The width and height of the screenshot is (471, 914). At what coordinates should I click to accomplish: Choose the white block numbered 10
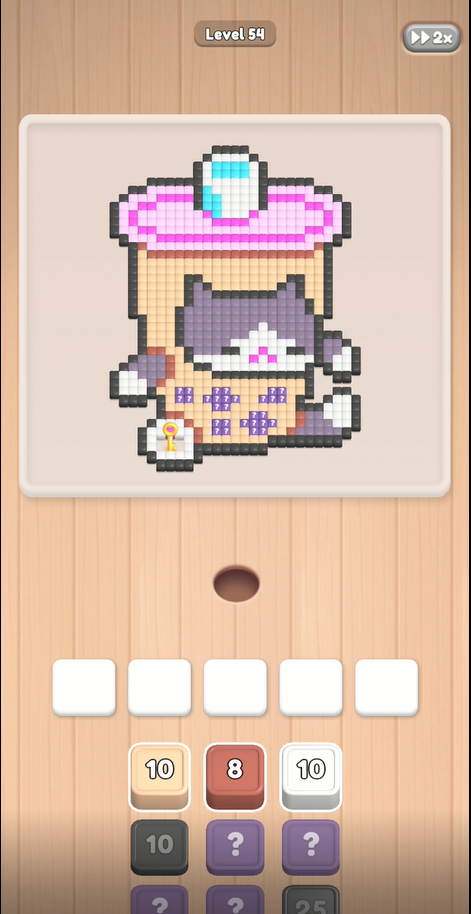(x=311, y=776)
